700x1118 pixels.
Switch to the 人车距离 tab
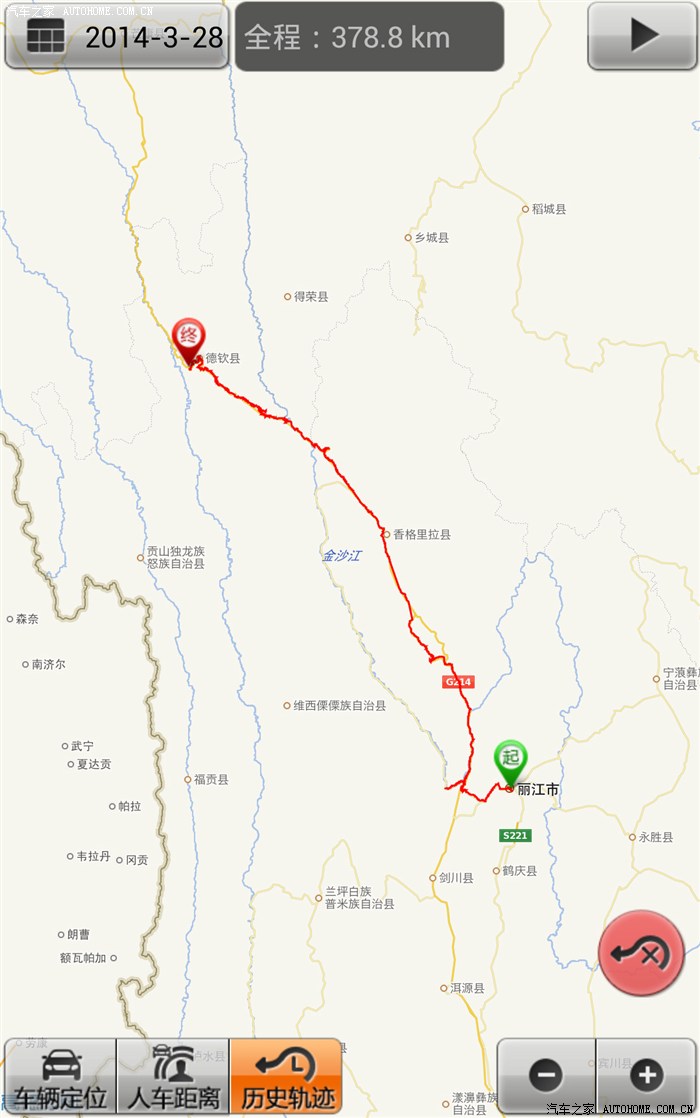(173, 1077)
